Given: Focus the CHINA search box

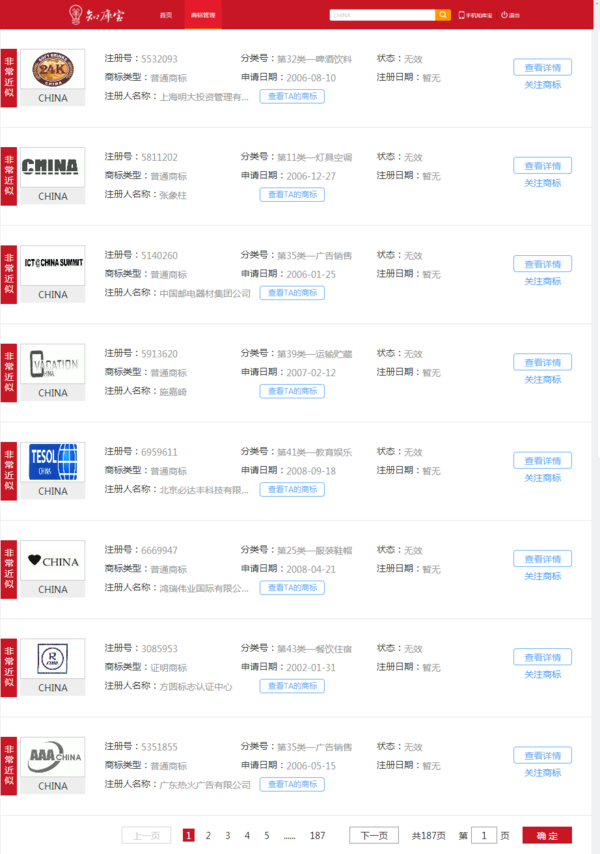Looking at the screenshot, I should [x=382, y=15].
